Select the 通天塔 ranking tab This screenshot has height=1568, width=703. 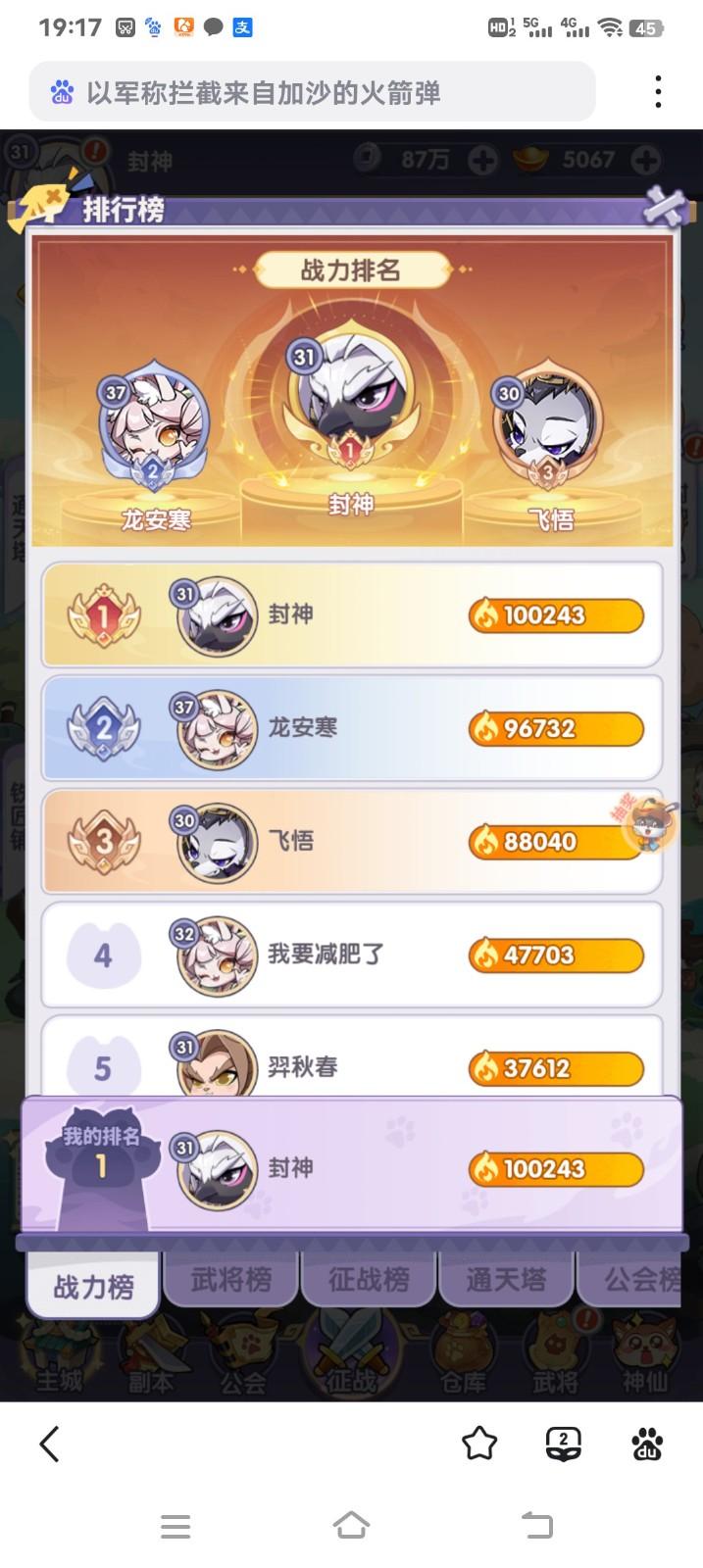coord(506,1280)
